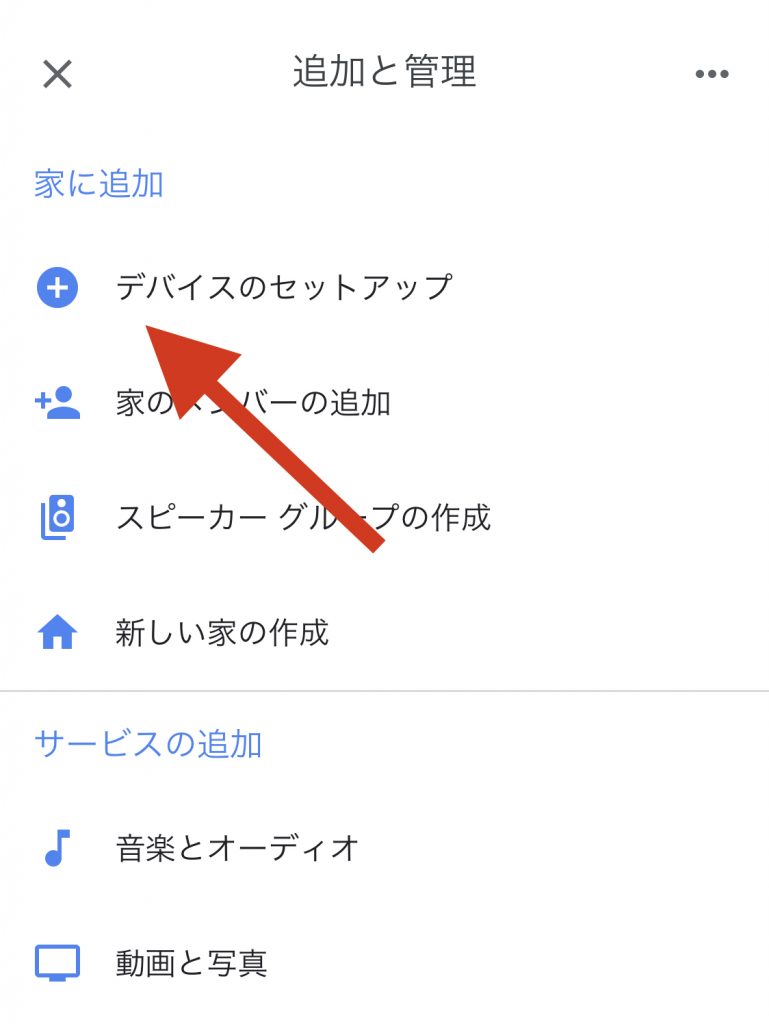Screen dimensions: 769x1024
Task: Select デバイスのセットアップ
Action: point(284,288)
